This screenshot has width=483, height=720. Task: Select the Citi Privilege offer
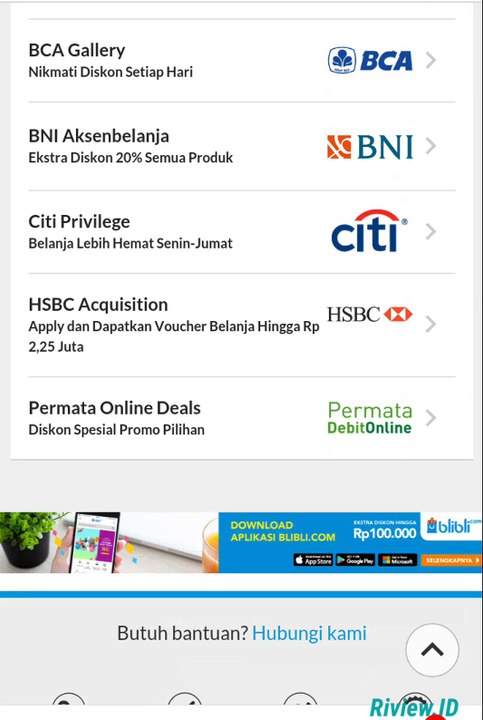pyautogui.click(x=242, y=232)
